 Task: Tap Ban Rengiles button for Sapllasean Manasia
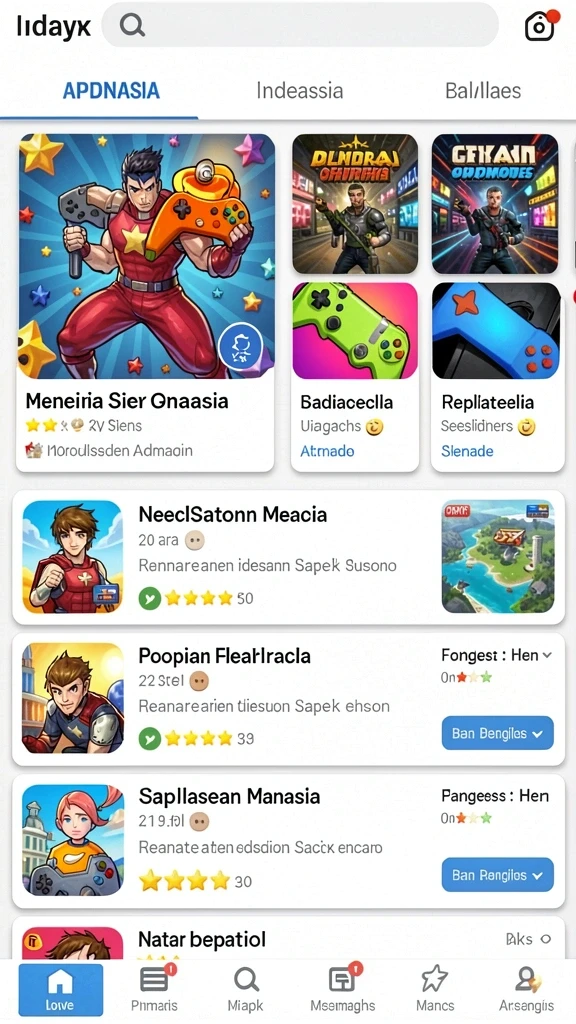coord(498,875)
